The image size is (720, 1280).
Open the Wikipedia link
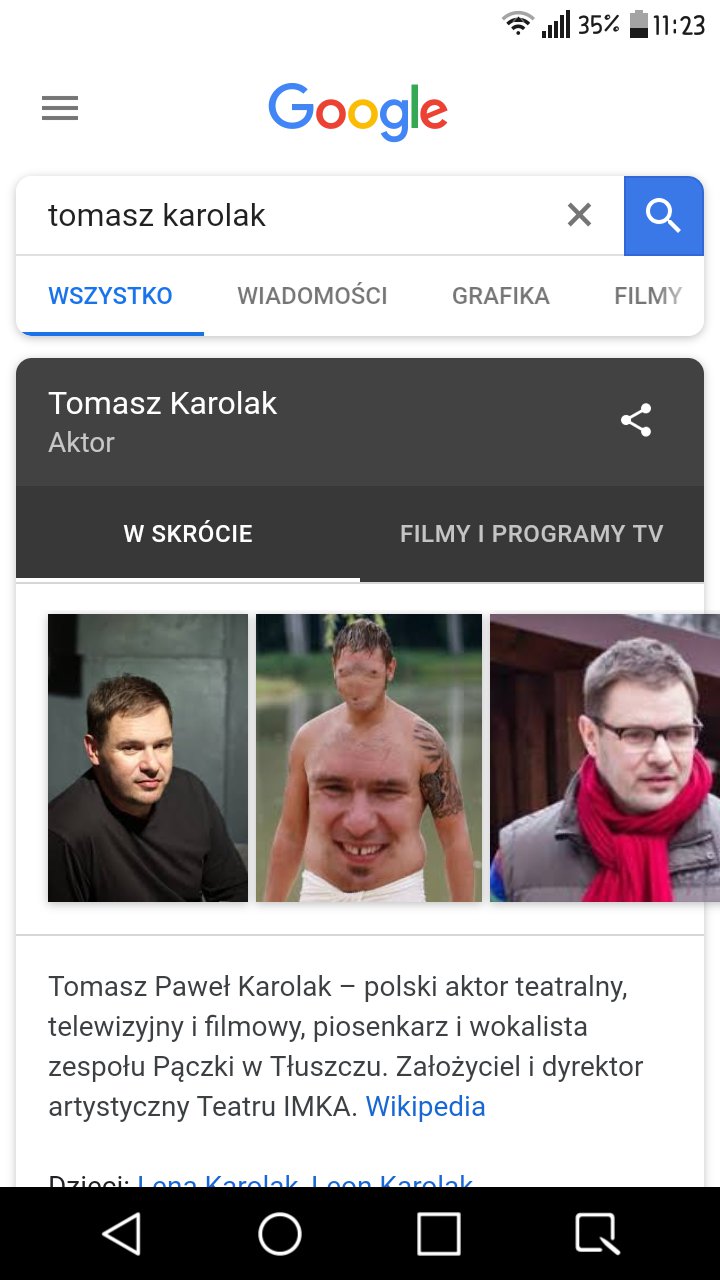[x=426, y=1106]
